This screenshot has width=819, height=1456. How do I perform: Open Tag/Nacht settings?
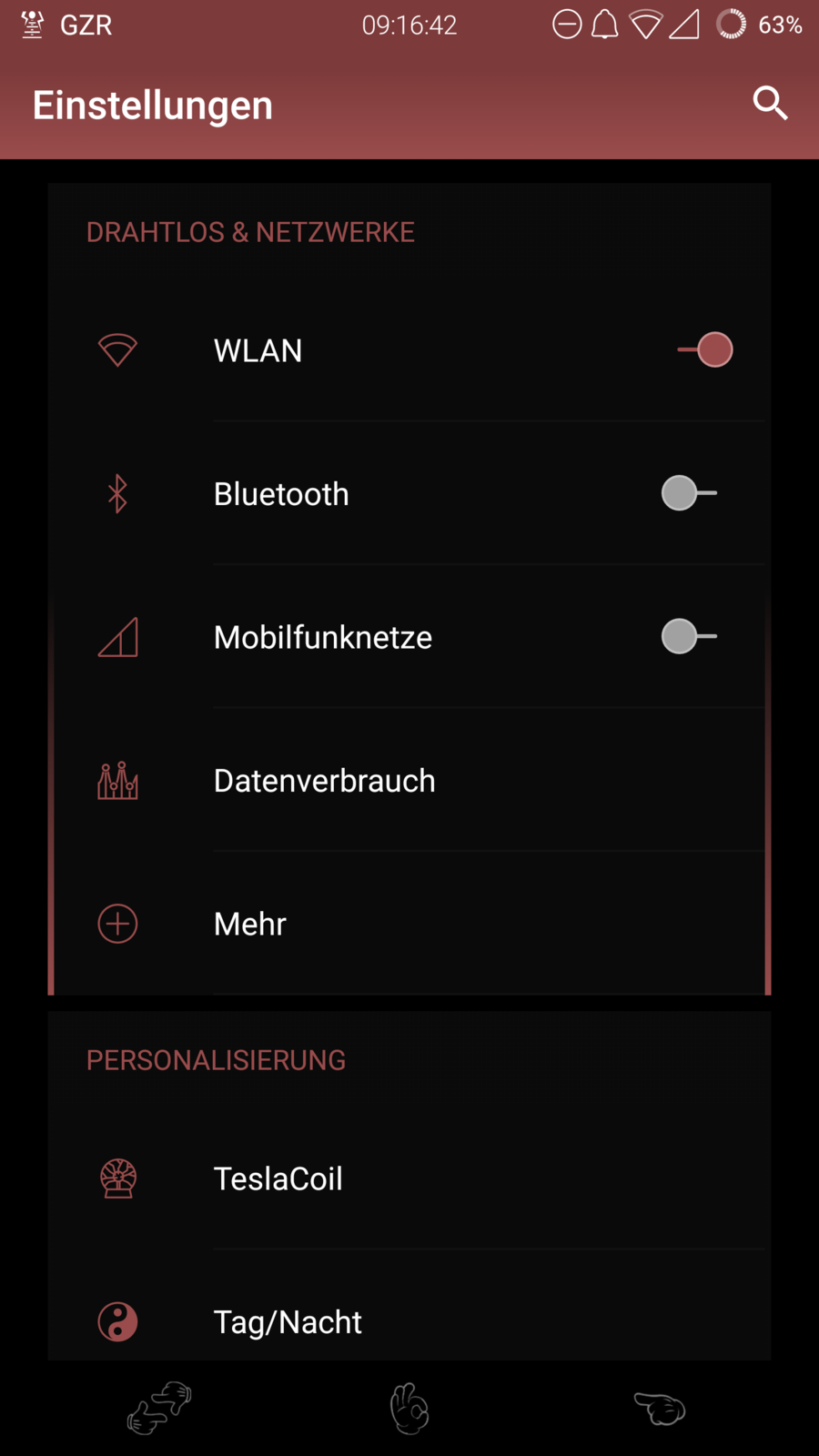[x=288, y=1321]
